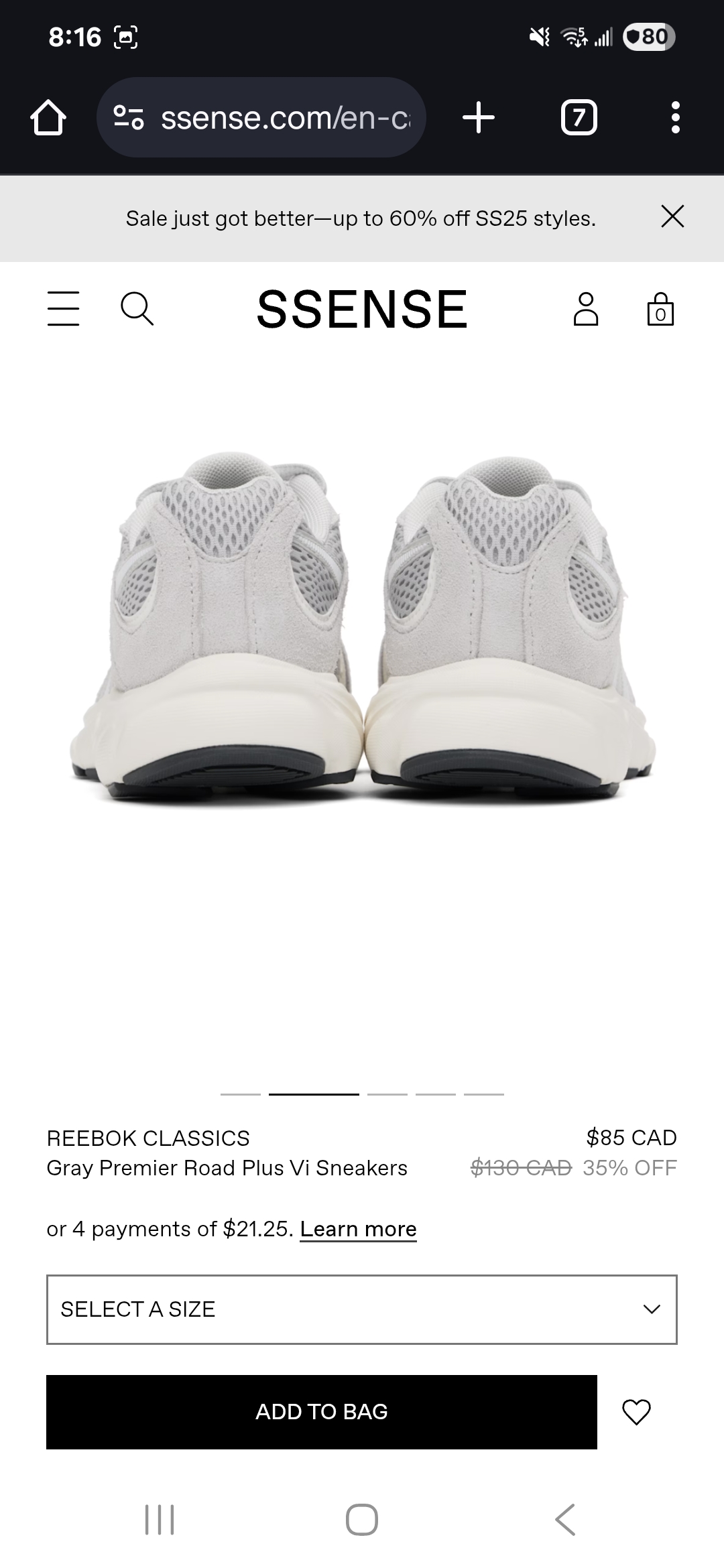Jump to the first product image indicator
This screenshot has width=724, height=1568.
point(241,1094)
